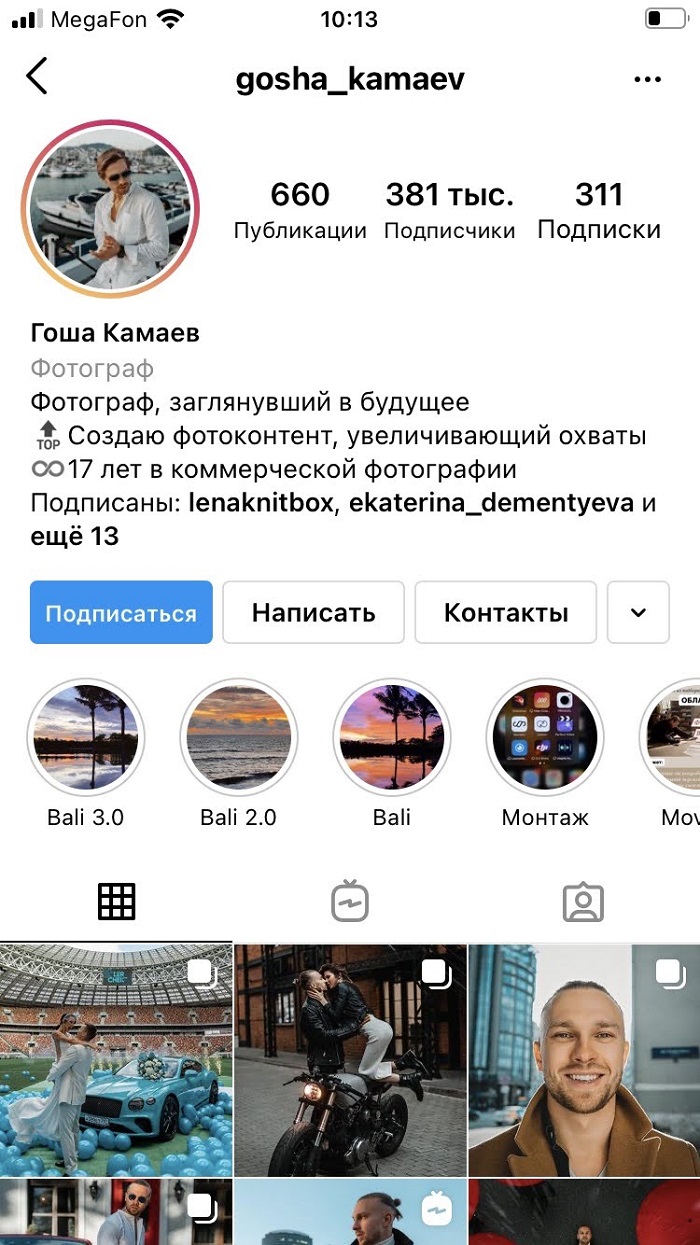This screenshot has width=700, height=1245.
Task: Message the user via Написать
Action: 313,612
